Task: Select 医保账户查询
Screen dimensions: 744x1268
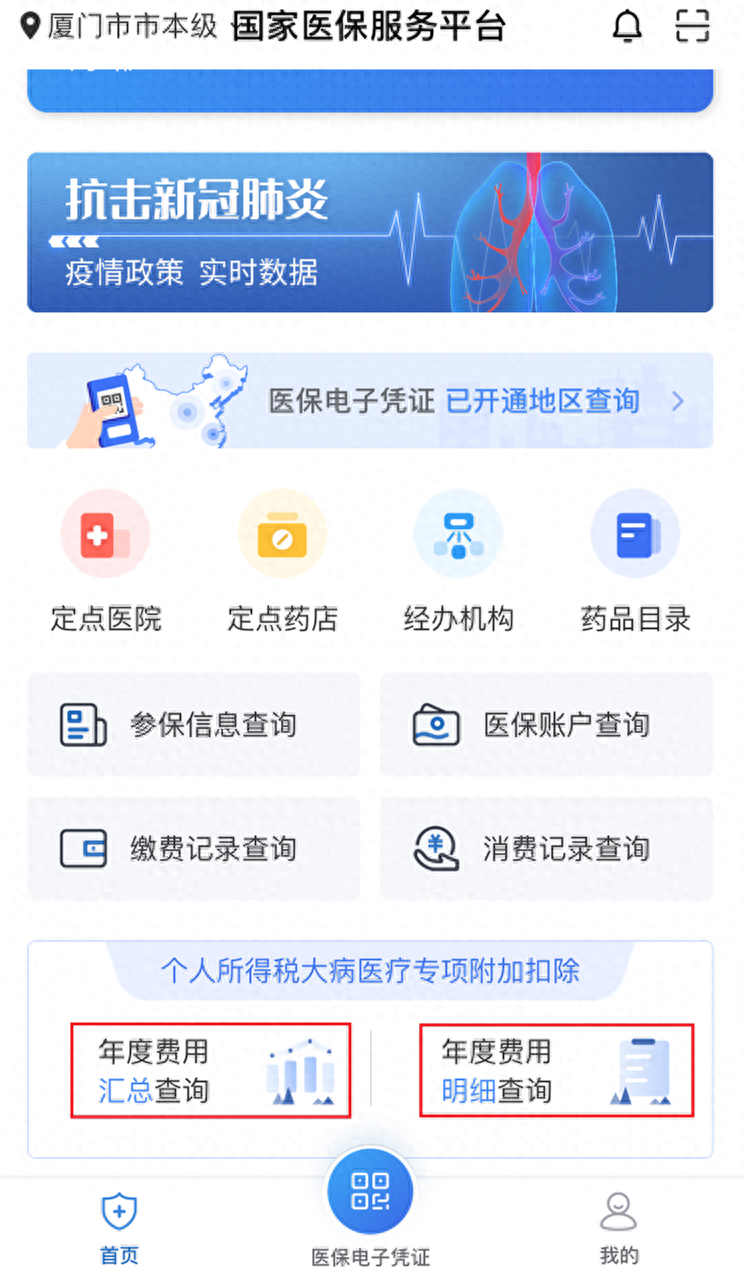Action: click(546, 725)
